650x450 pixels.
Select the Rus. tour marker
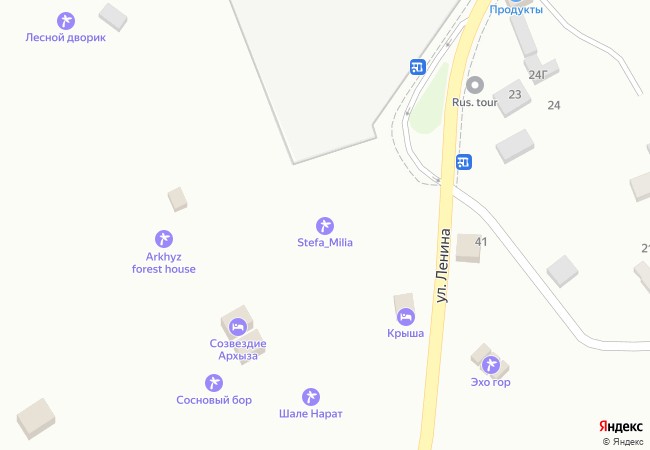pyautogui.click(x=475, y=86)
